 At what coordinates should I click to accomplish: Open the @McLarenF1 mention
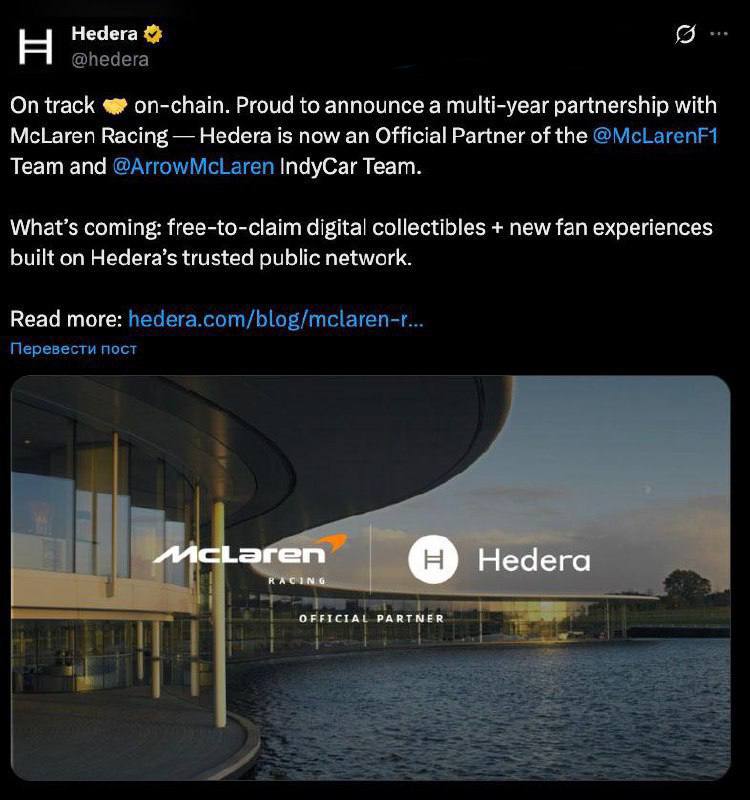[655, 136]
